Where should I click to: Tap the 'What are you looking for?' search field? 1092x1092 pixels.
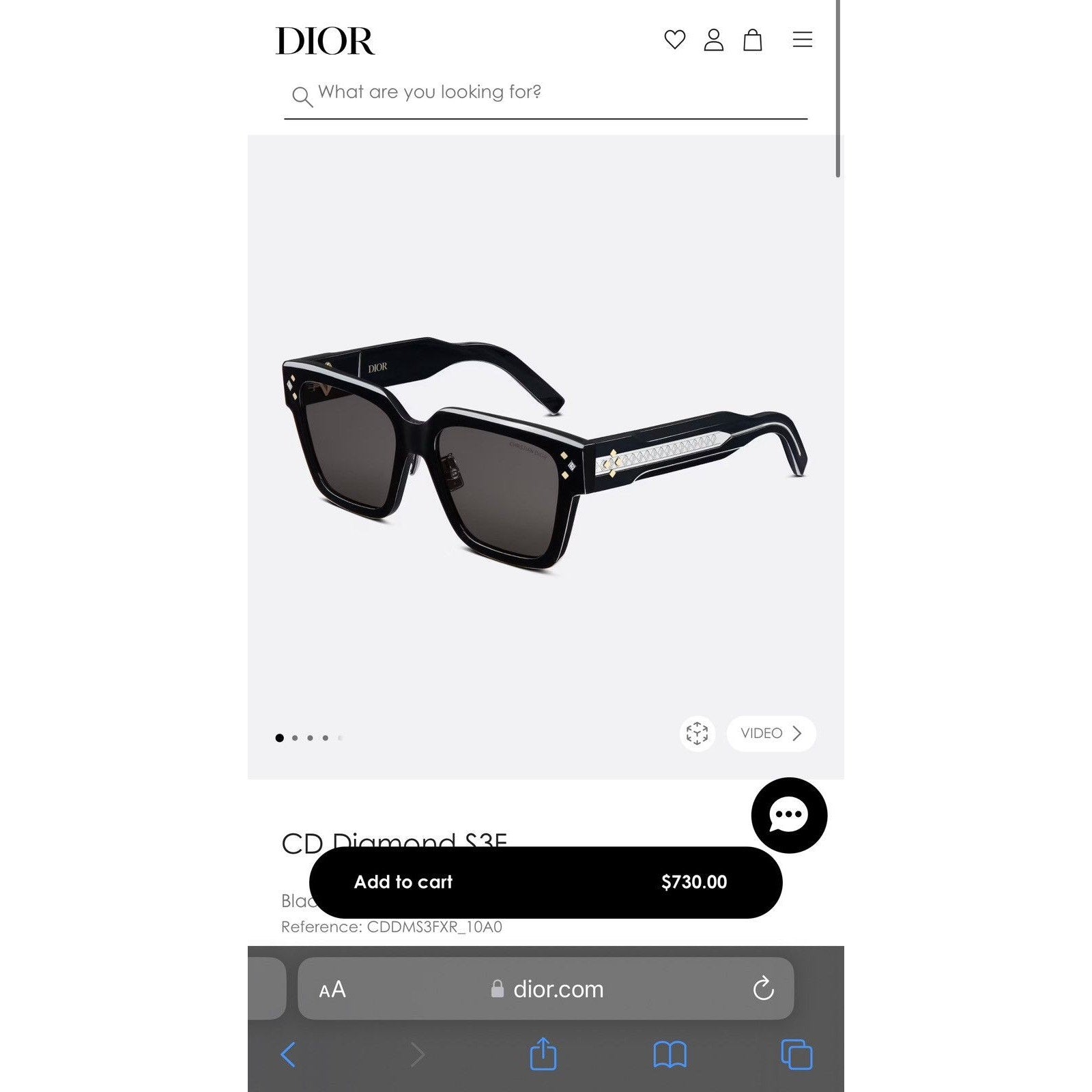tap(546, 93)
